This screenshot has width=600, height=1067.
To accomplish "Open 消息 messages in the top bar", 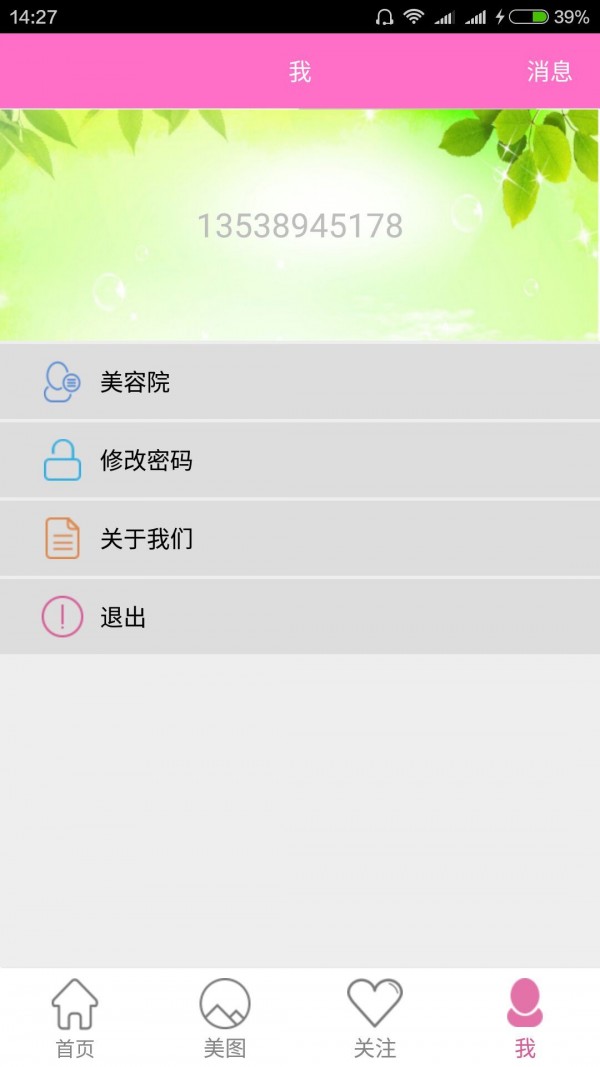I will click(x=549, y=71).
